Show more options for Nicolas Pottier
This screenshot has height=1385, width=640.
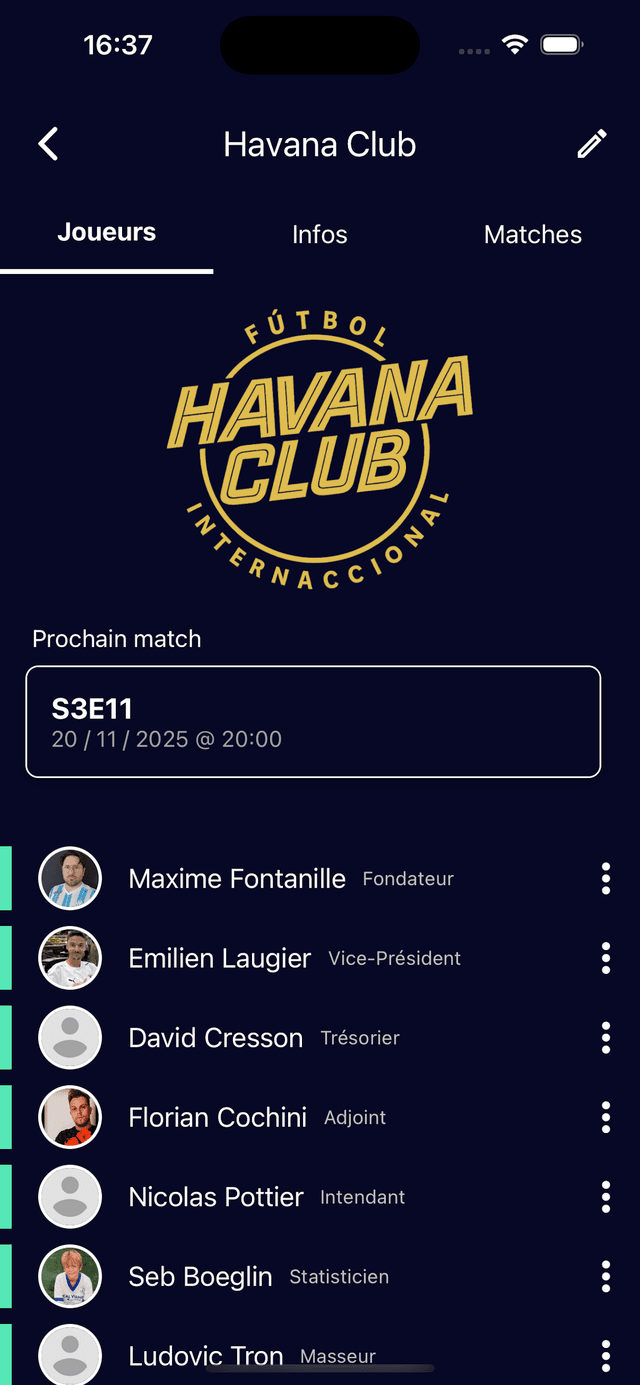[606, 1197]
